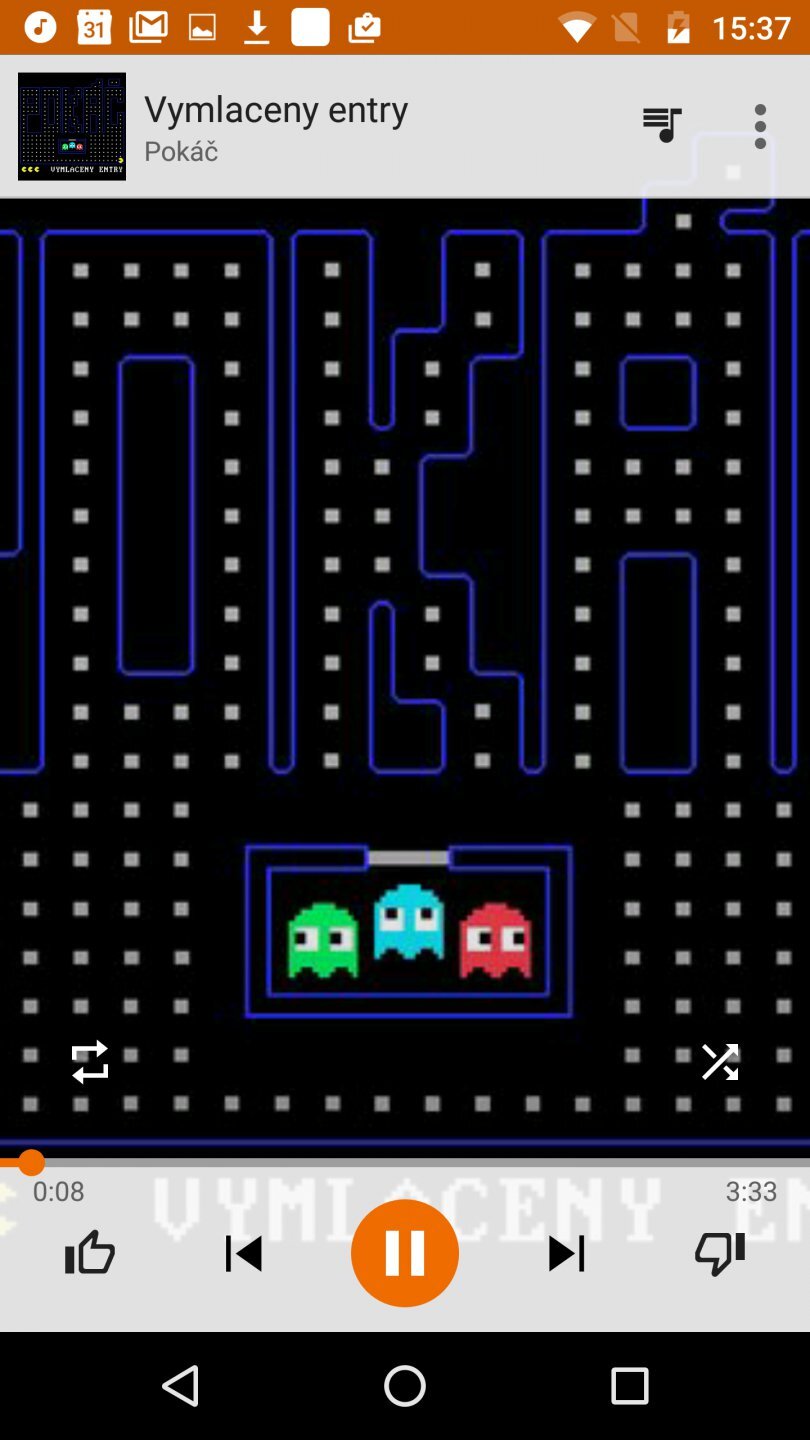Screen dimensions: 810x1440
Task: Open the playback queue
Action: click(x=662, y=125)
